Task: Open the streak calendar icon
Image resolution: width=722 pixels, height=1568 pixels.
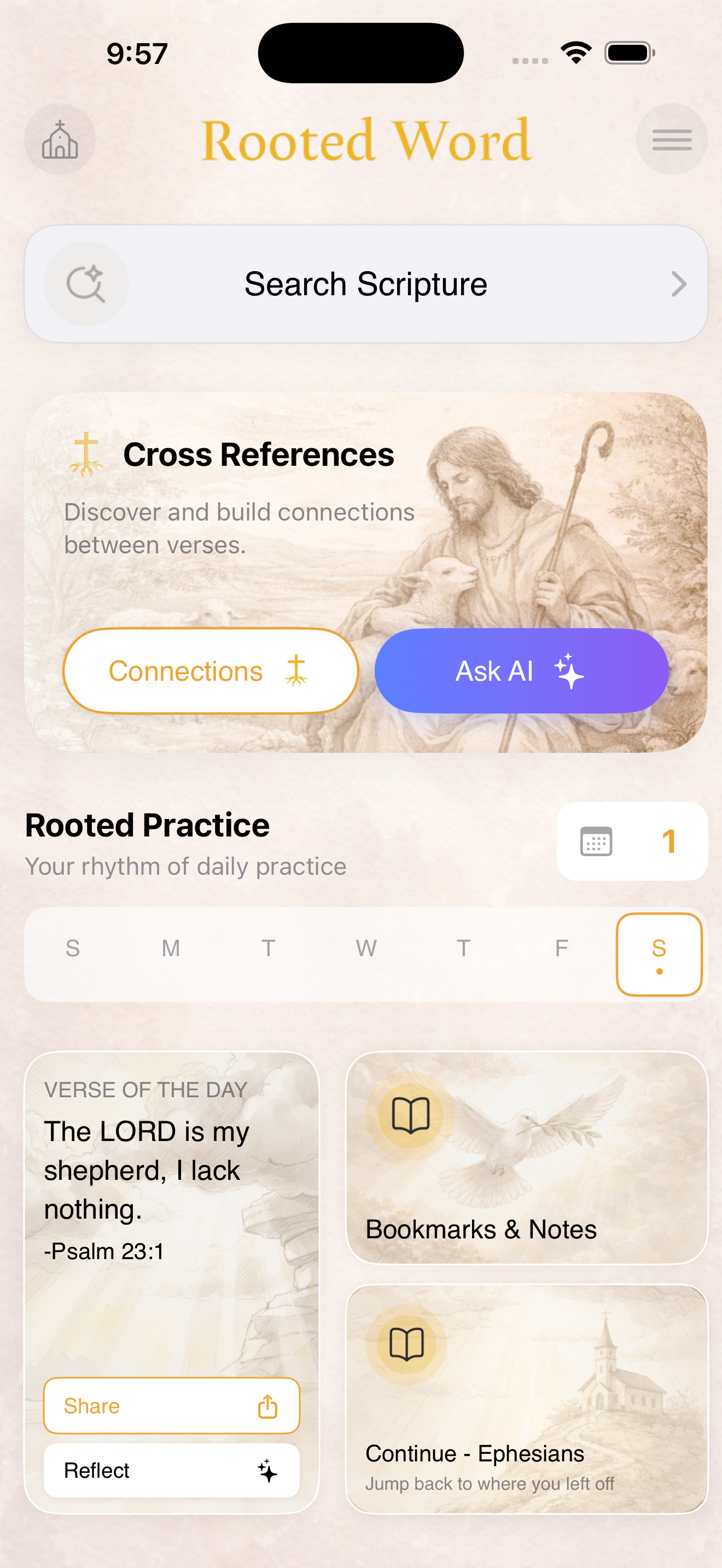Action: pyautogui.click(x=597, y=842)
